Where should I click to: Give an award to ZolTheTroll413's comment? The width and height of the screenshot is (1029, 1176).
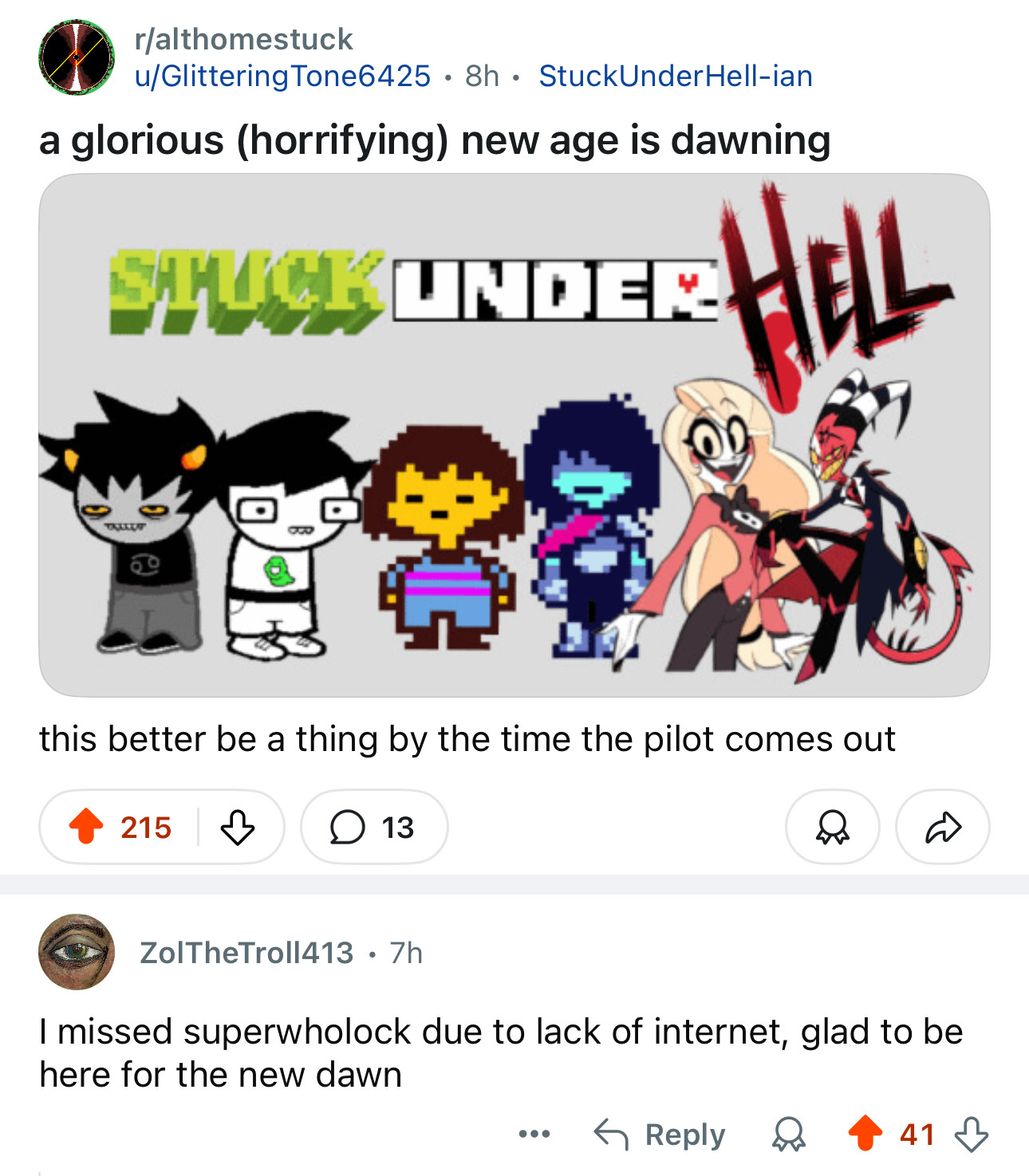coord(788,1133)
